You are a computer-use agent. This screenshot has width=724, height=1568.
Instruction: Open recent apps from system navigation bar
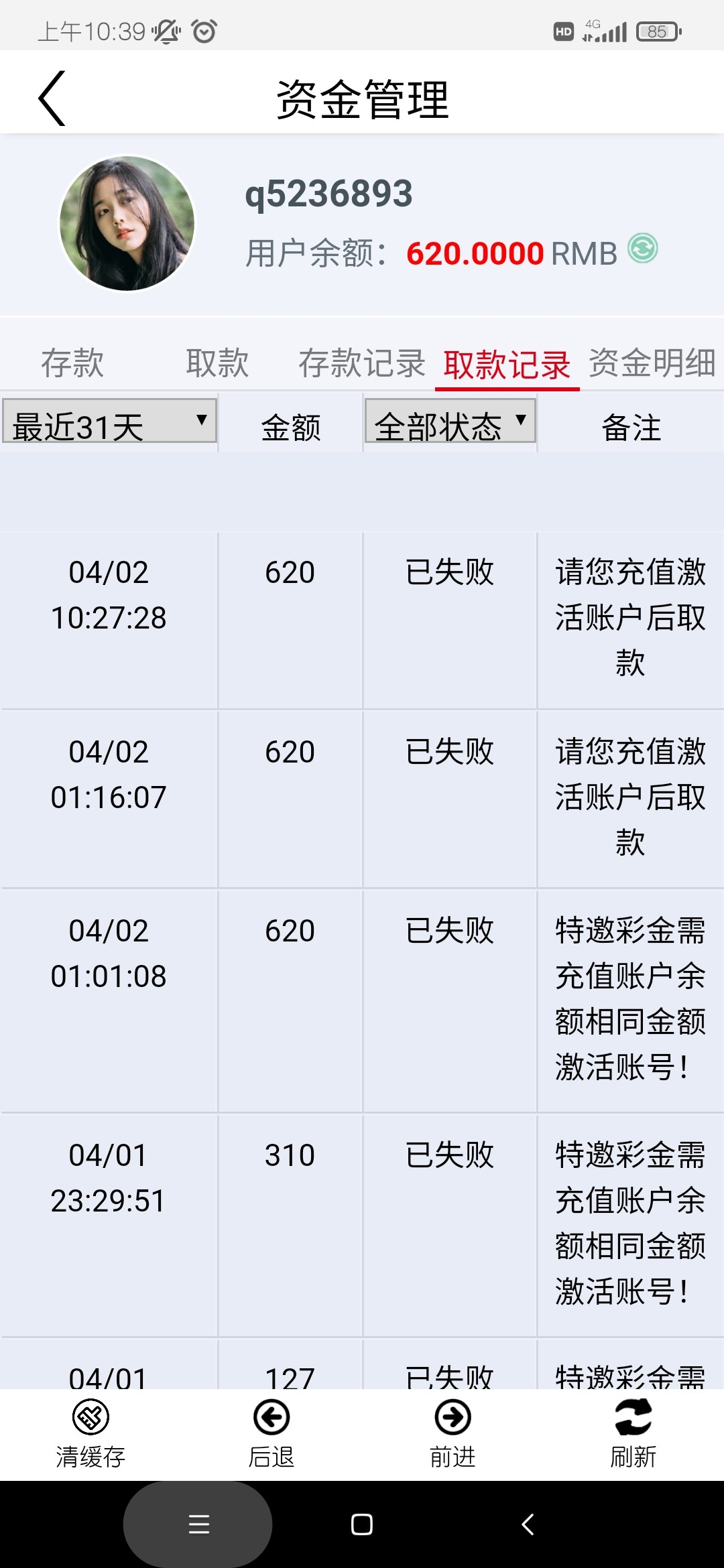198,1524
